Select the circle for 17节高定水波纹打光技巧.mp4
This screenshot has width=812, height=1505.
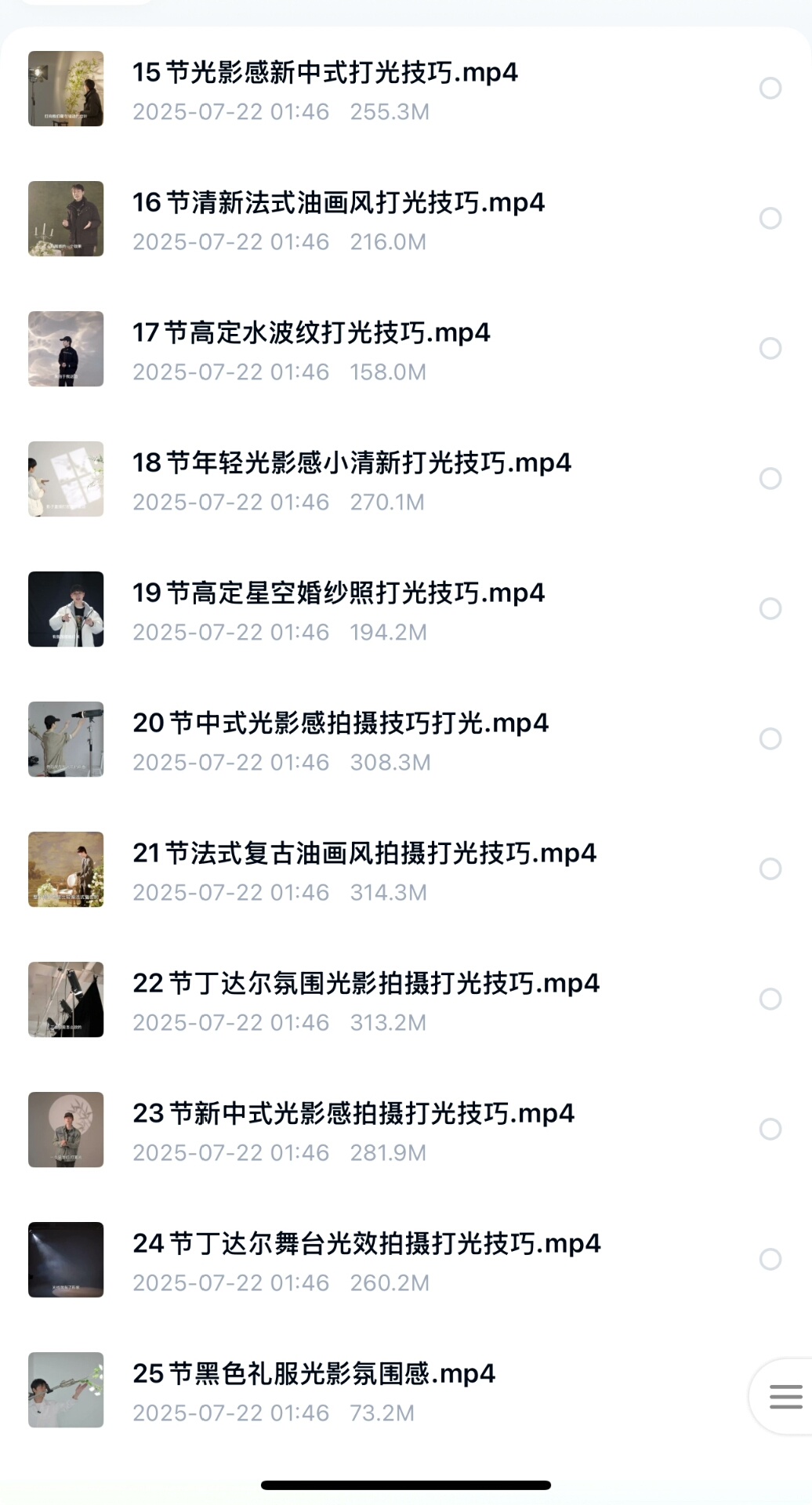point(770,348)
